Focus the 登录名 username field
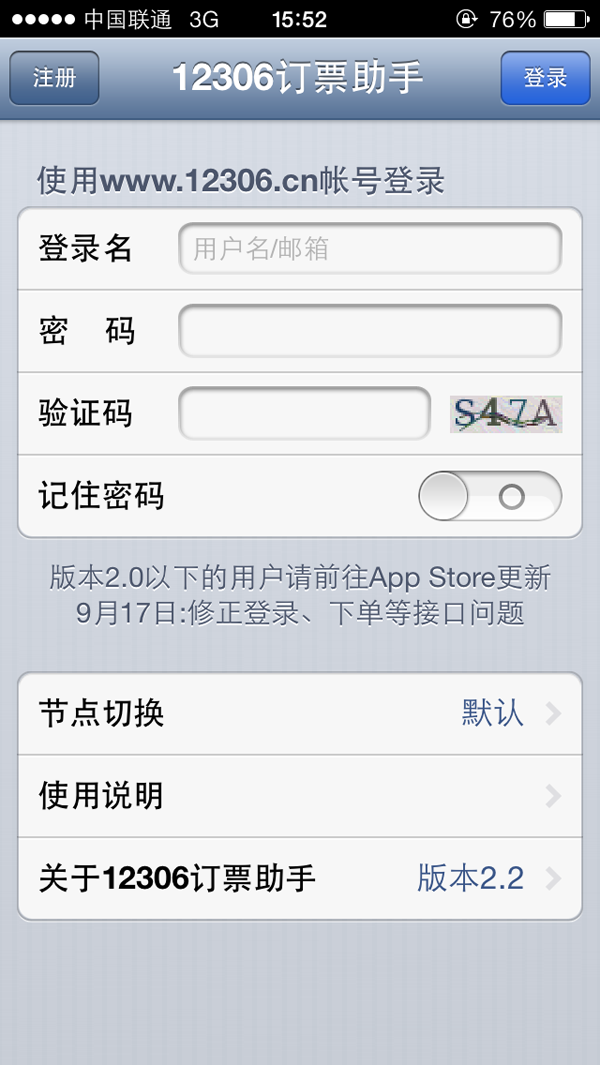Image resolution: width=600 pixels, height=1065 pixels. point(370,248)
